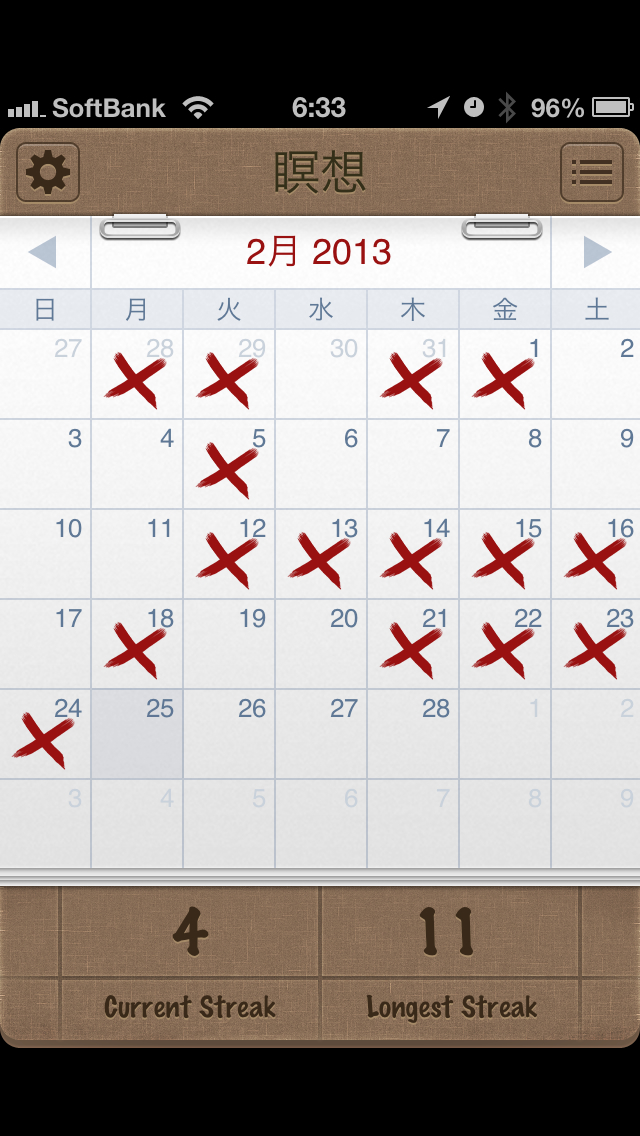Unmark February 13 on the calendar
Image resolution: width=640 pixels, height=1136 pixels.
click(321, 554)
